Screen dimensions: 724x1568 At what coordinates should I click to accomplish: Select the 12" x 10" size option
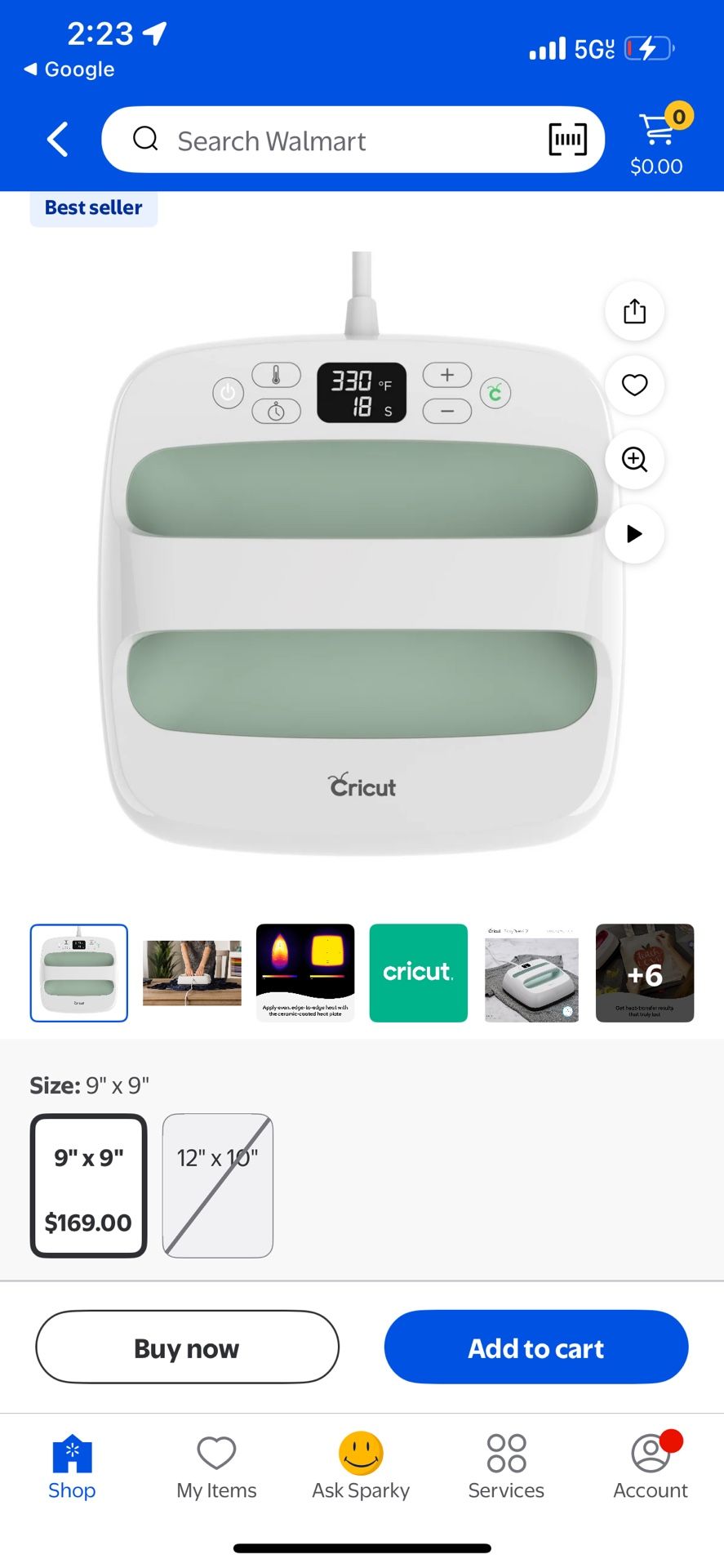tap(218, 1186)
